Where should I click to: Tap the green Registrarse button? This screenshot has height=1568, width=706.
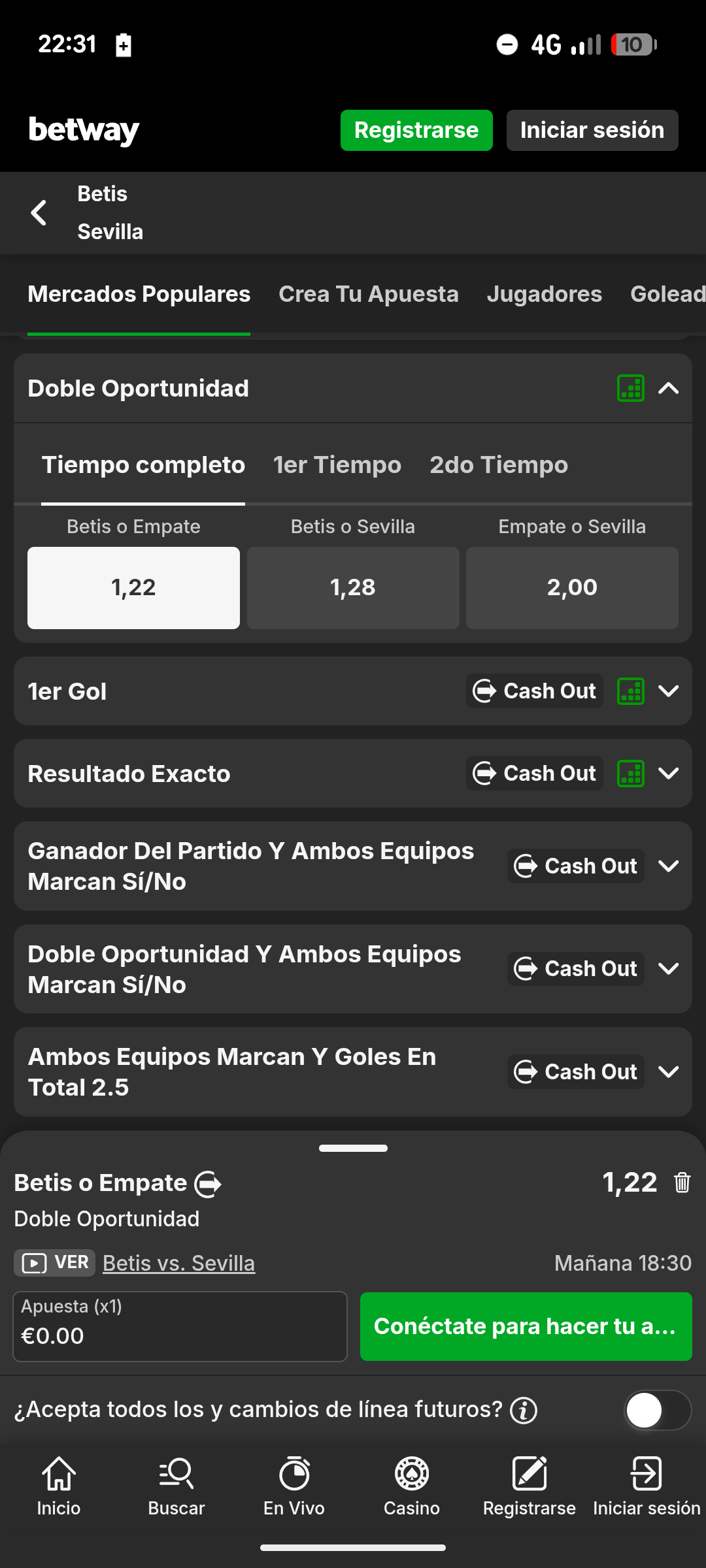[416, 130]
